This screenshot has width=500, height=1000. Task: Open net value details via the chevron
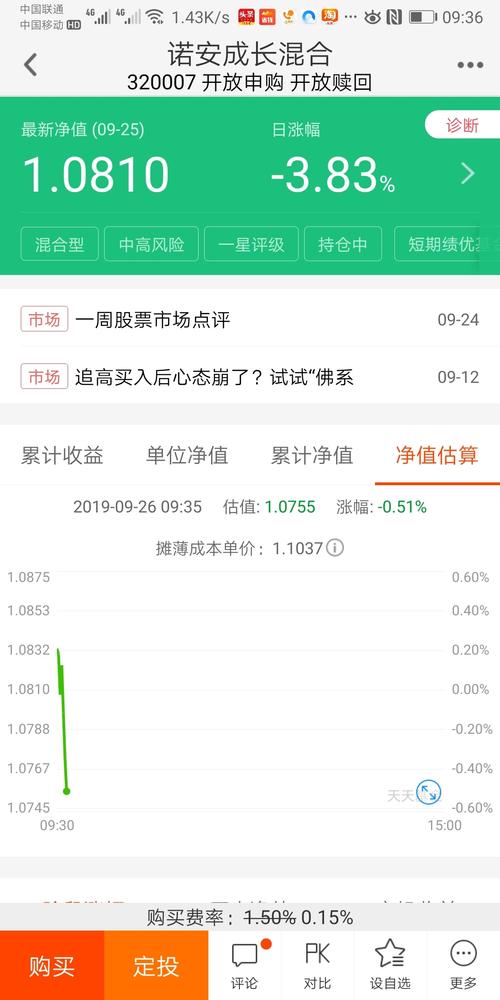click(468, 174)
